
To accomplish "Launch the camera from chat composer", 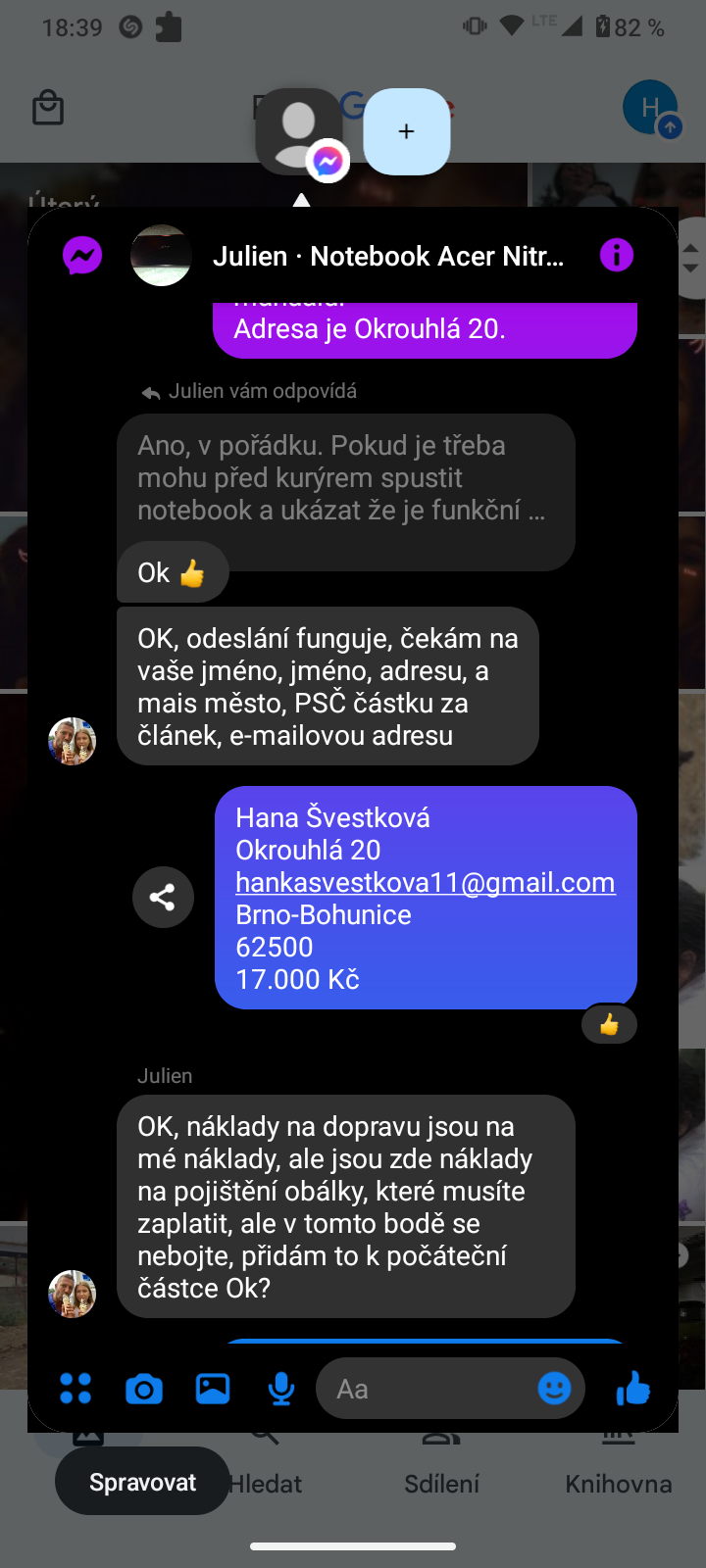I will point(144,1389).
